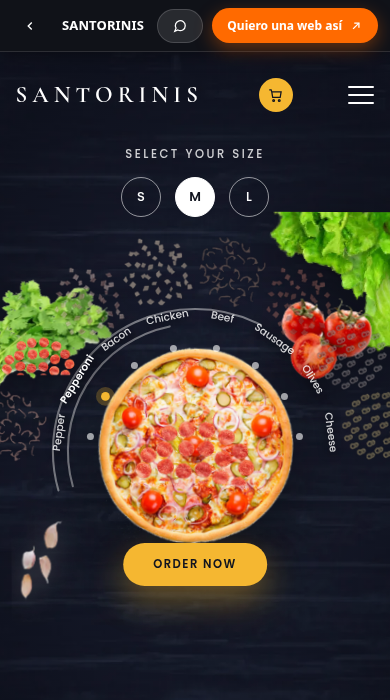Choose the Sausage topping
Viewport: 390px width, 700px height.
[274, 339]
